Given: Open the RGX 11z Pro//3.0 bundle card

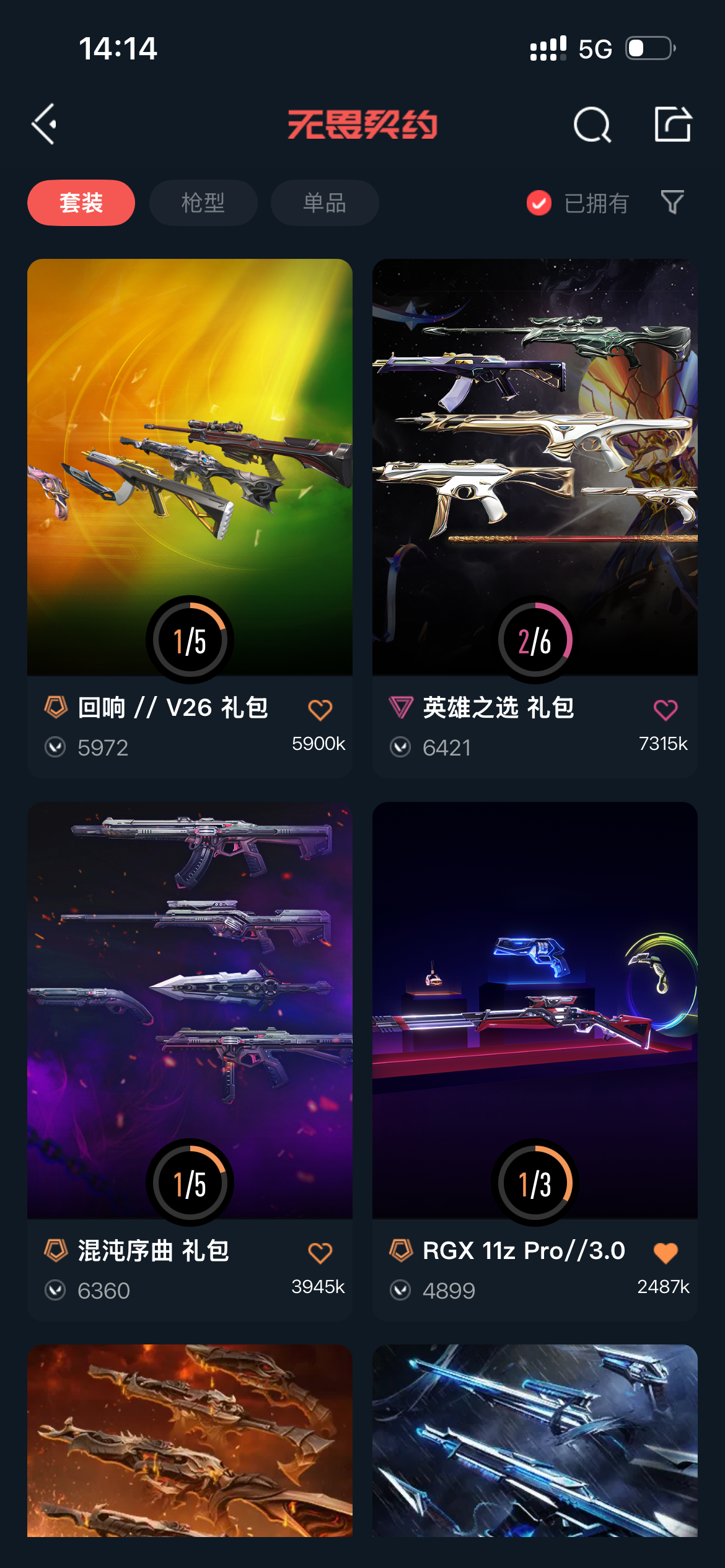Looking at the screenshot, I should 535,1061.
